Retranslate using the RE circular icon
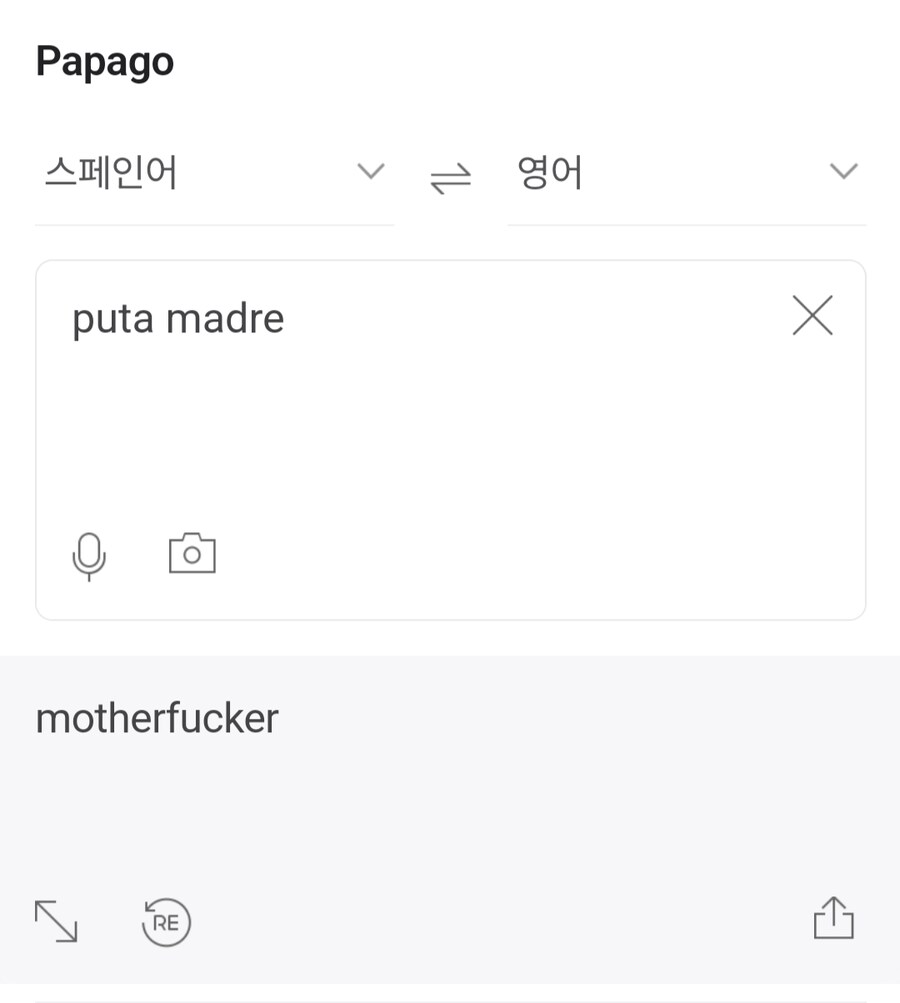The width and height of the screenshot is (900, 1003). pos(164,922)
